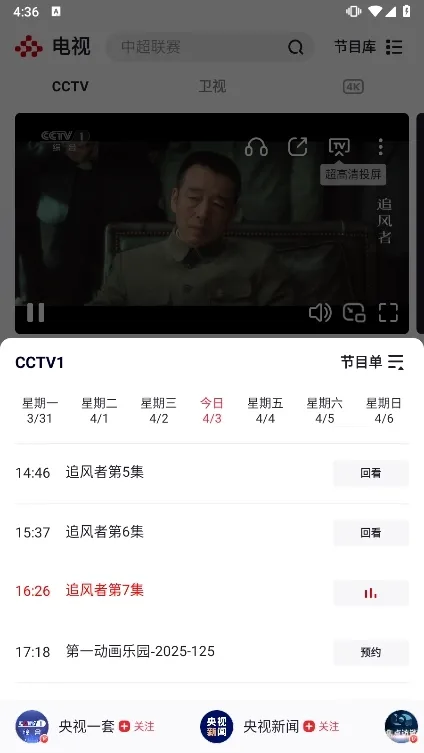Enter fullscreen video mode
This screenshot has height=753, width=424.
pos(388,313)
